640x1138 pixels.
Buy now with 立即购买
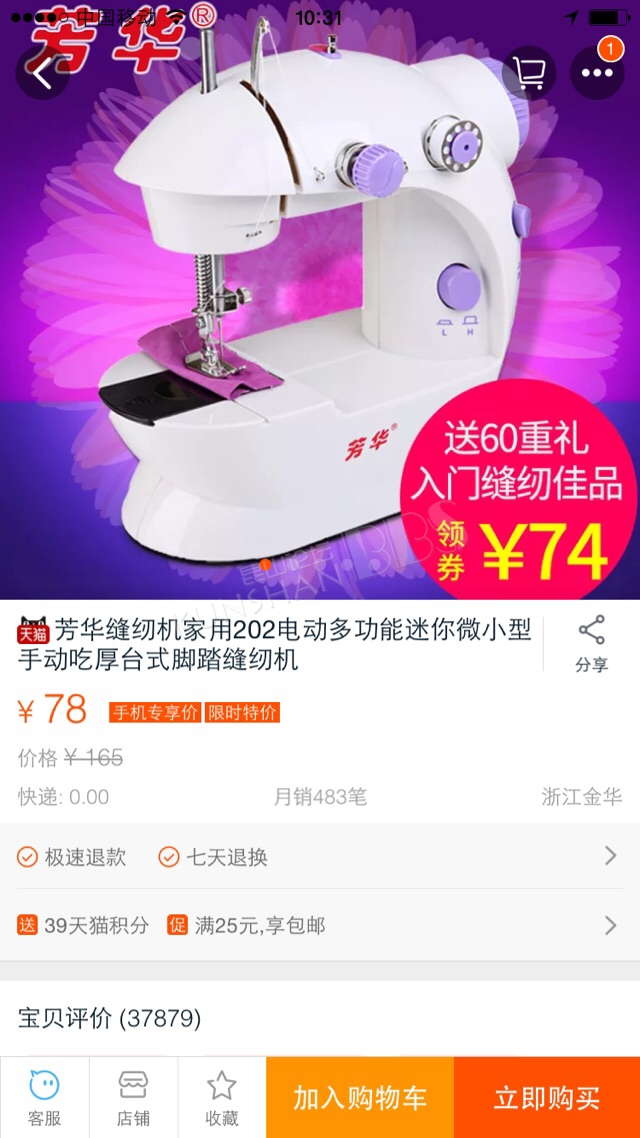click(547, 1097)
